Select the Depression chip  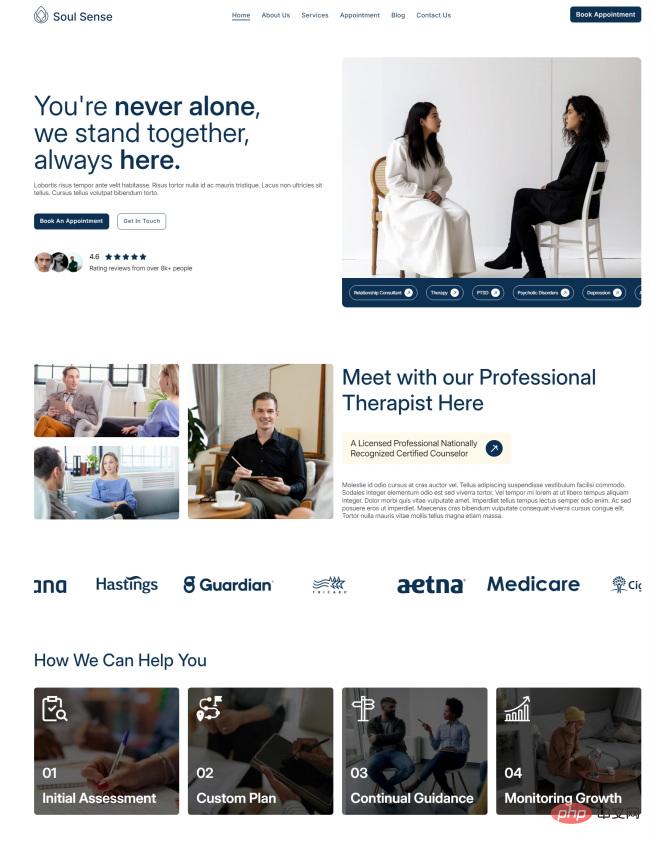click(x=603, y=293)
